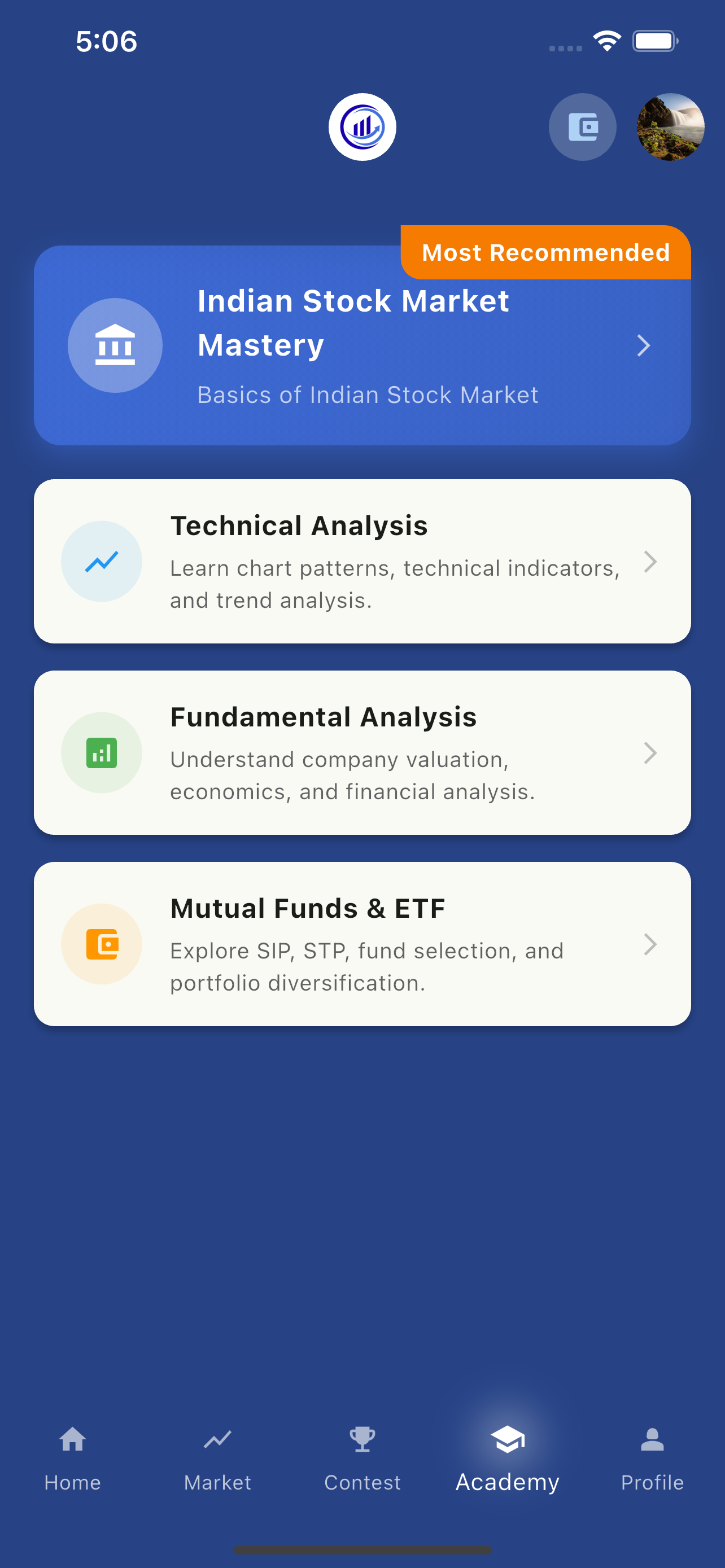
Task: Go to the Home tab
Action: point(72,1458)
